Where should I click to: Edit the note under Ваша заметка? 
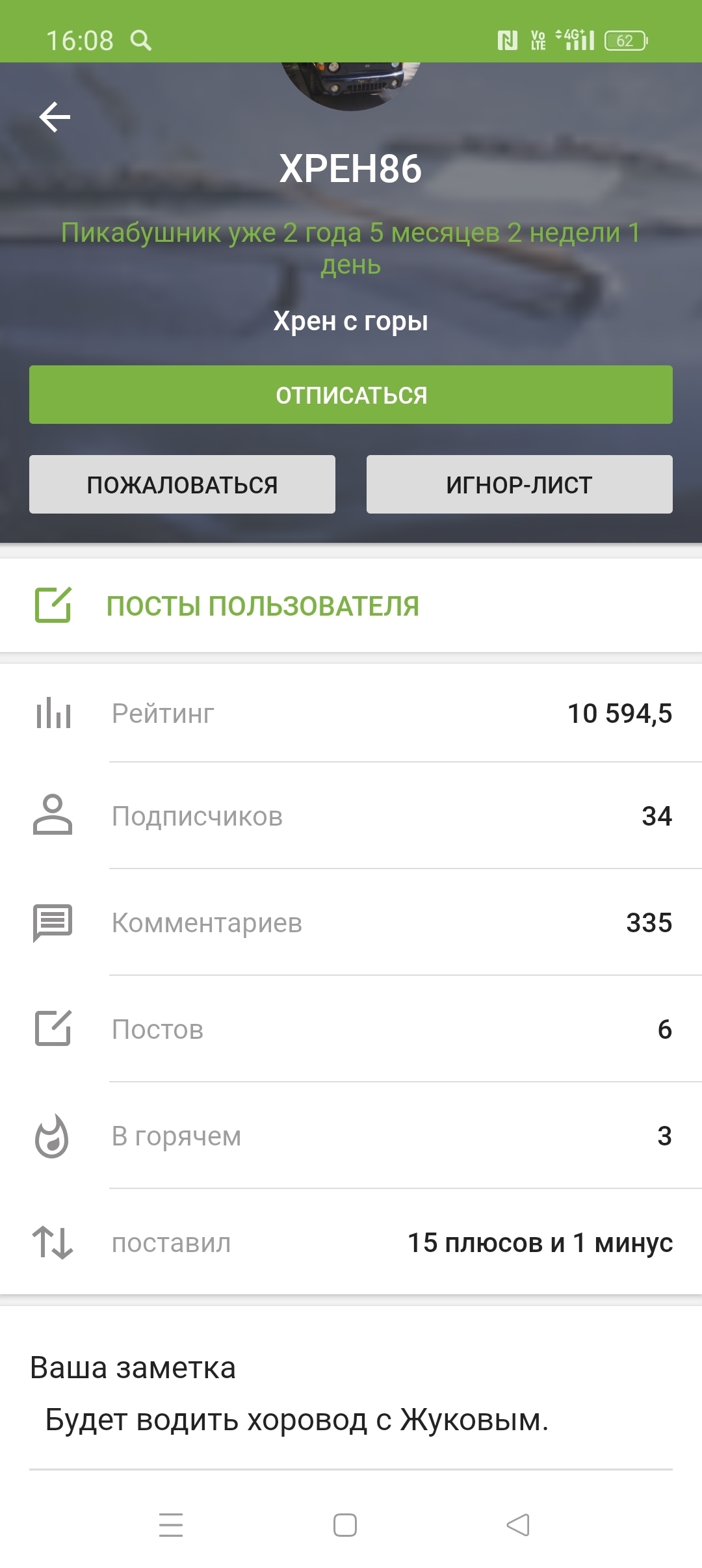[297, 1420]
